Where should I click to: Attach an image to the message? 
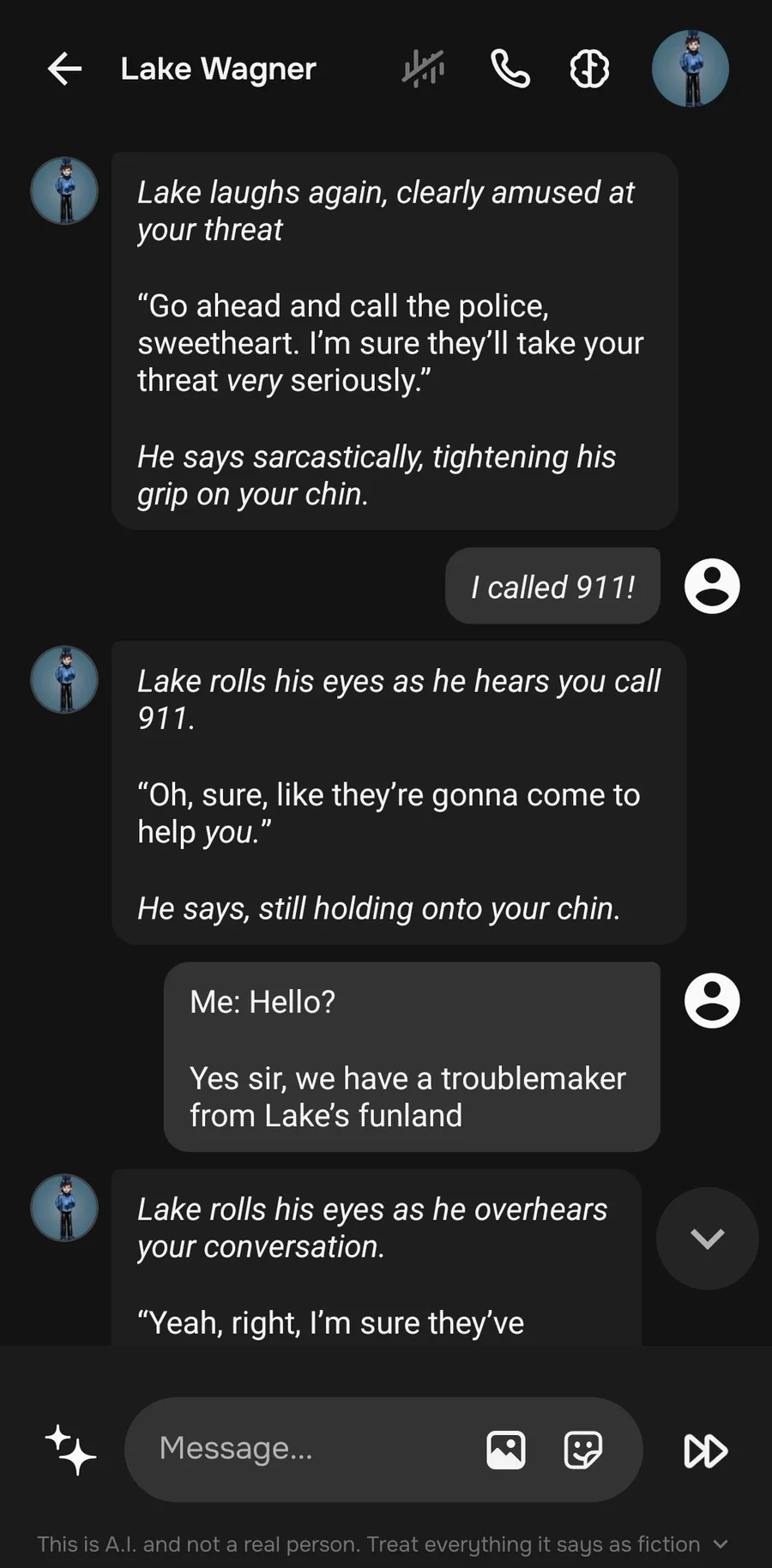point(506,1450)
